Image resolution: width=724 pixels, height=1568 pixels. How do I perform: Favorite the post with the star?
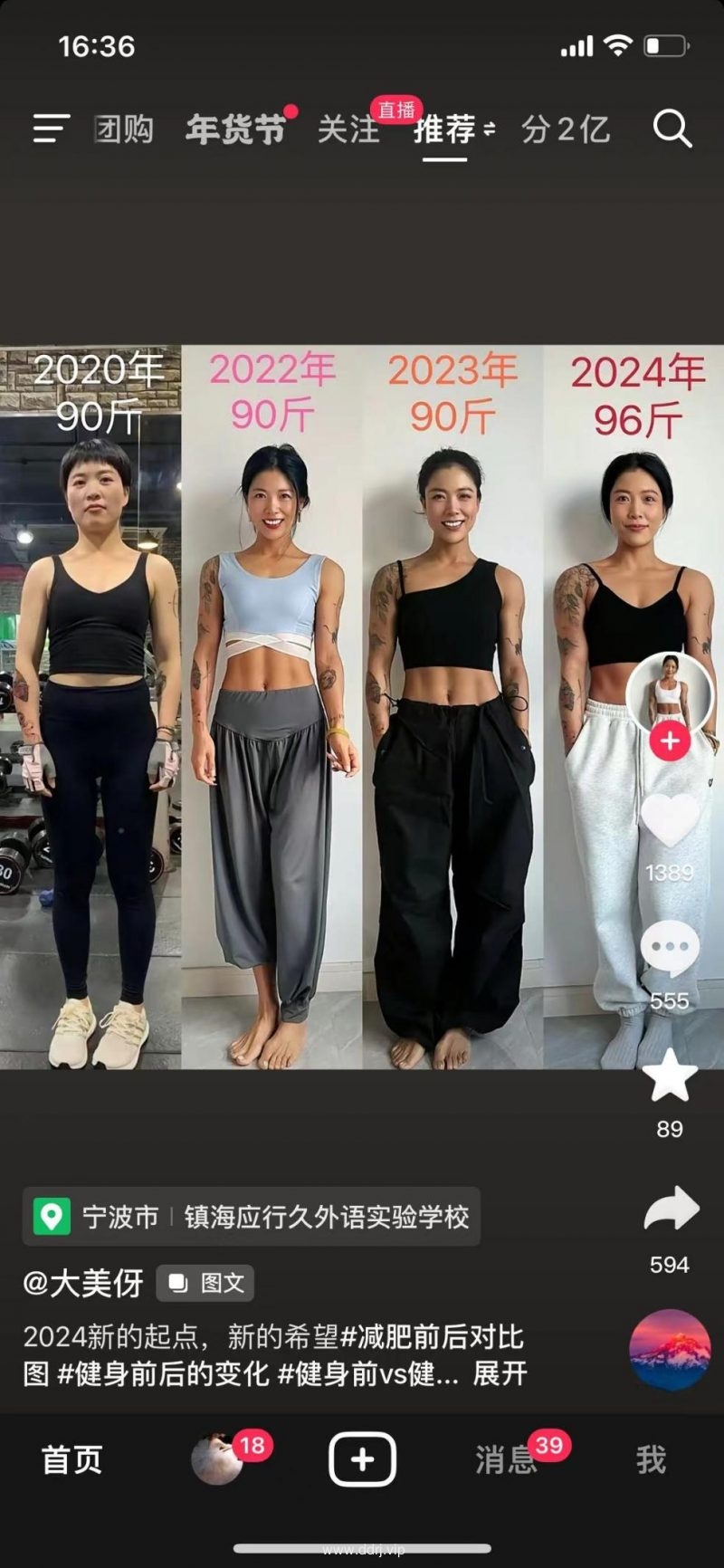click(x=670, y=1077)
